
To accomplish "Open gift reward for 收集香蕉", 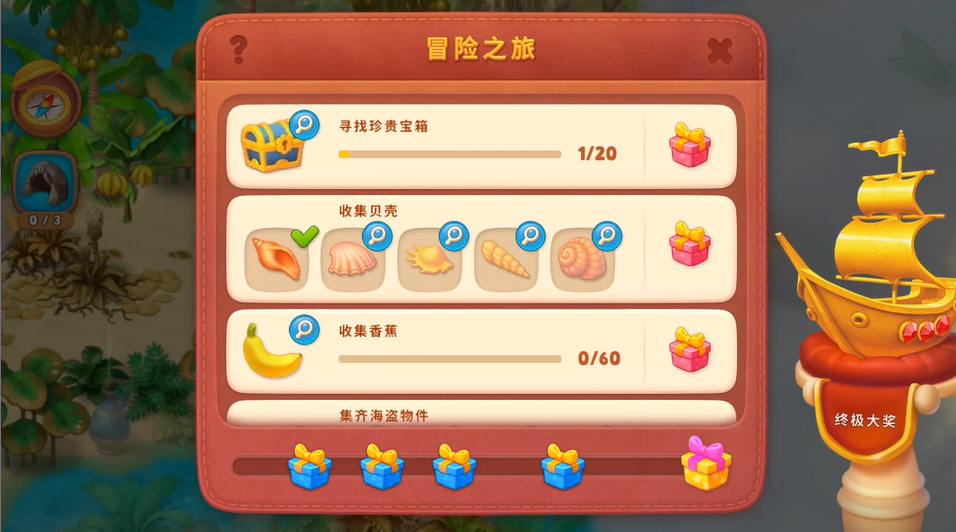I will [x=690, y=350].
